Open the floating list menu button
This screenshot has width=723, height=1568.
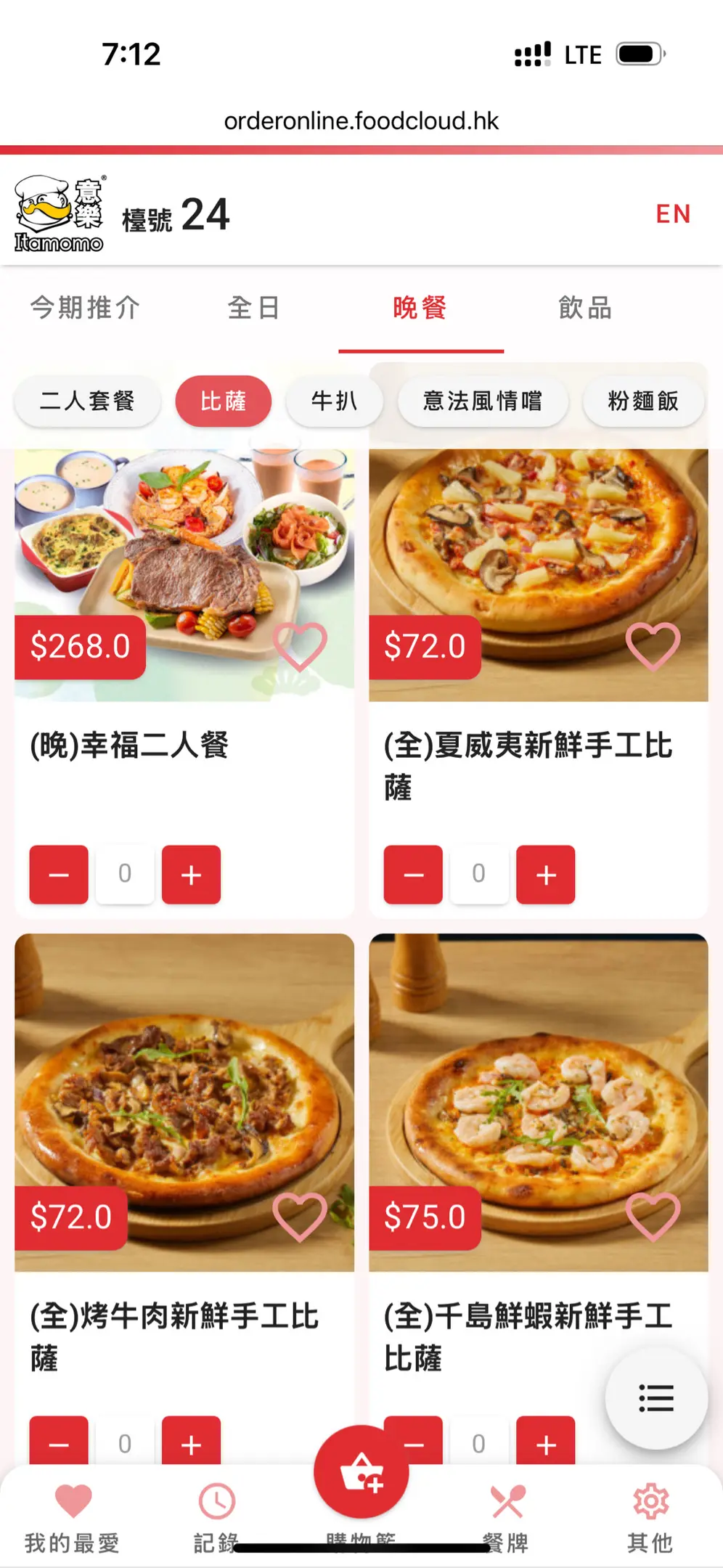(656, 1397)
